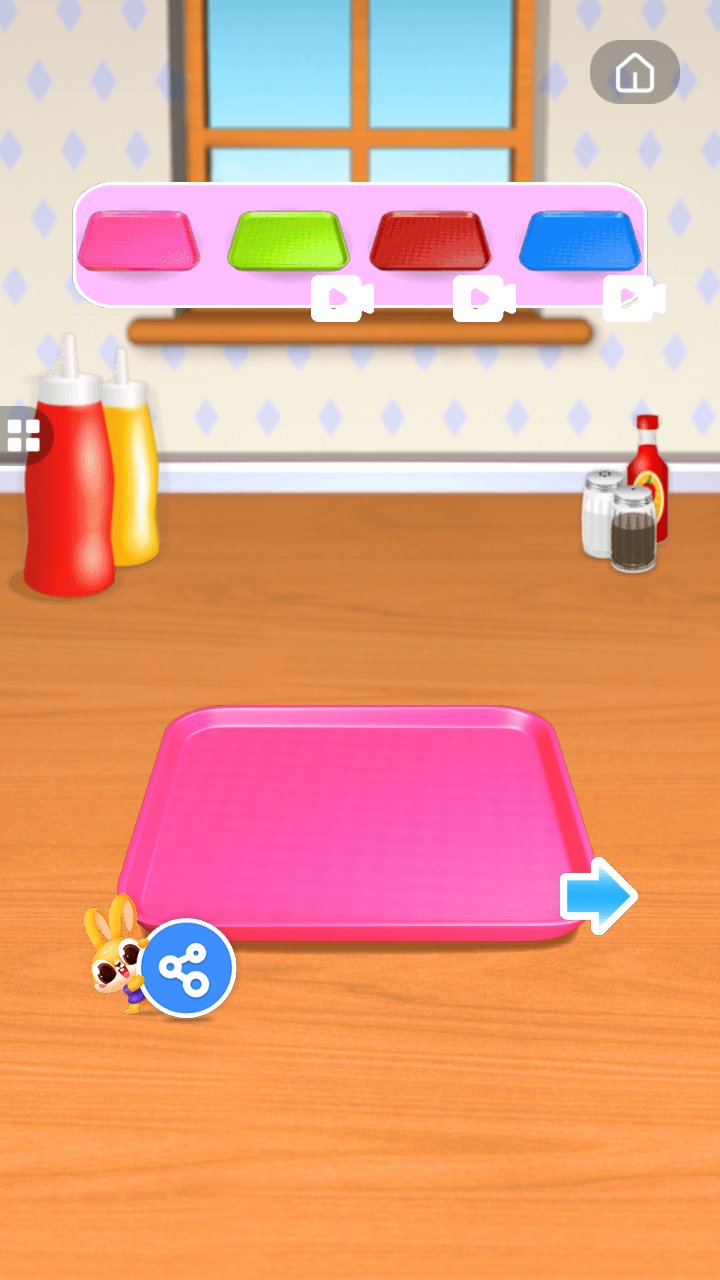
Task: Select the pink tray
Action: pyautogui.click(x=138, y=241)
